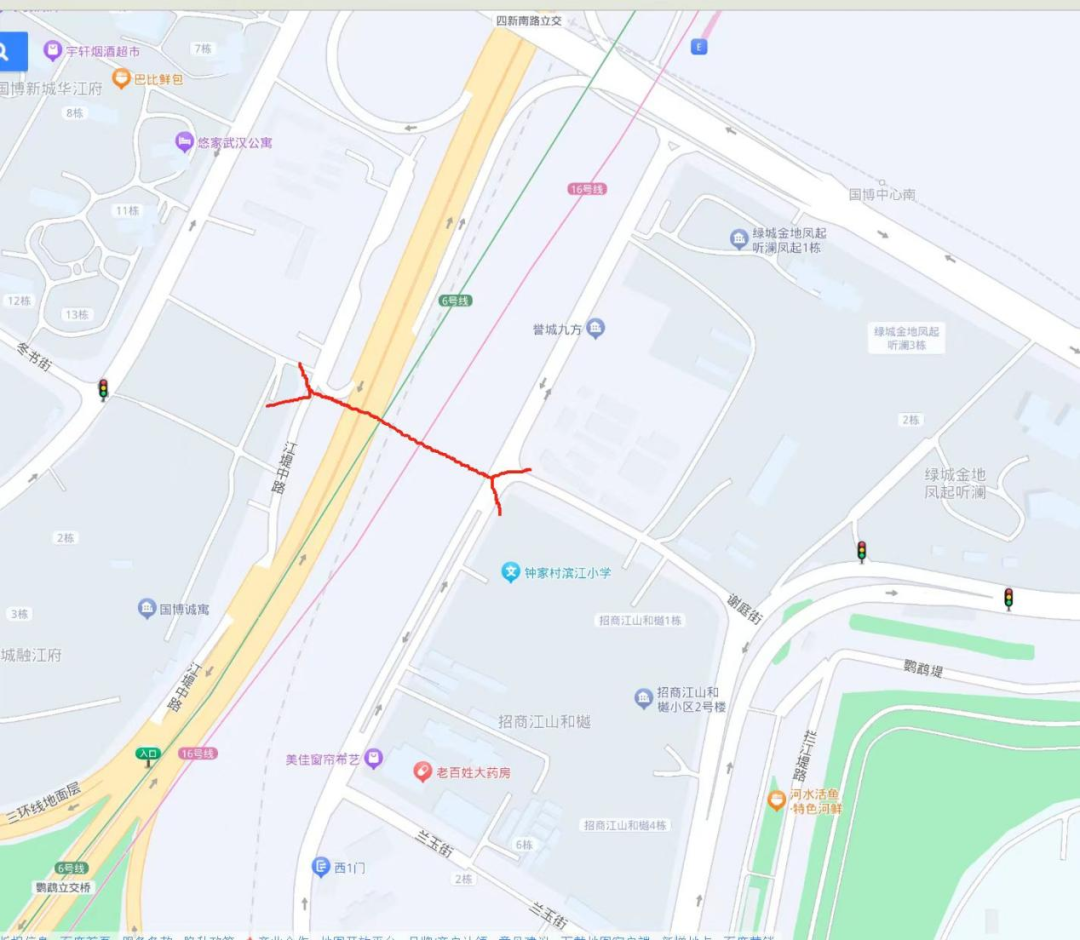Tap the green 入口 subway entrance marker

click(x=148, y=754)
